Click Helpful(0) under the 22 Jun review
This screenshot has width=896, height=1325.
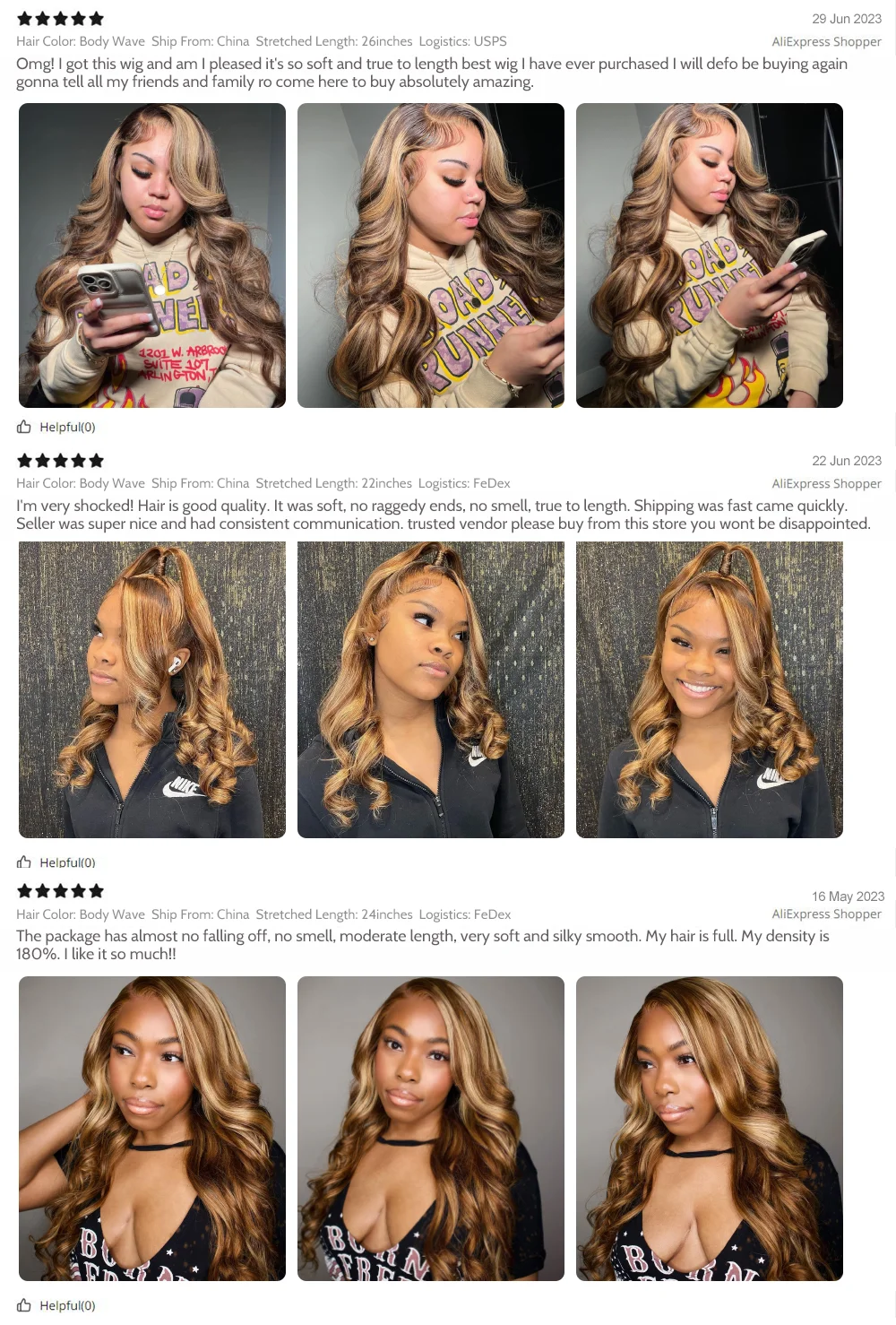click(67, 862)
